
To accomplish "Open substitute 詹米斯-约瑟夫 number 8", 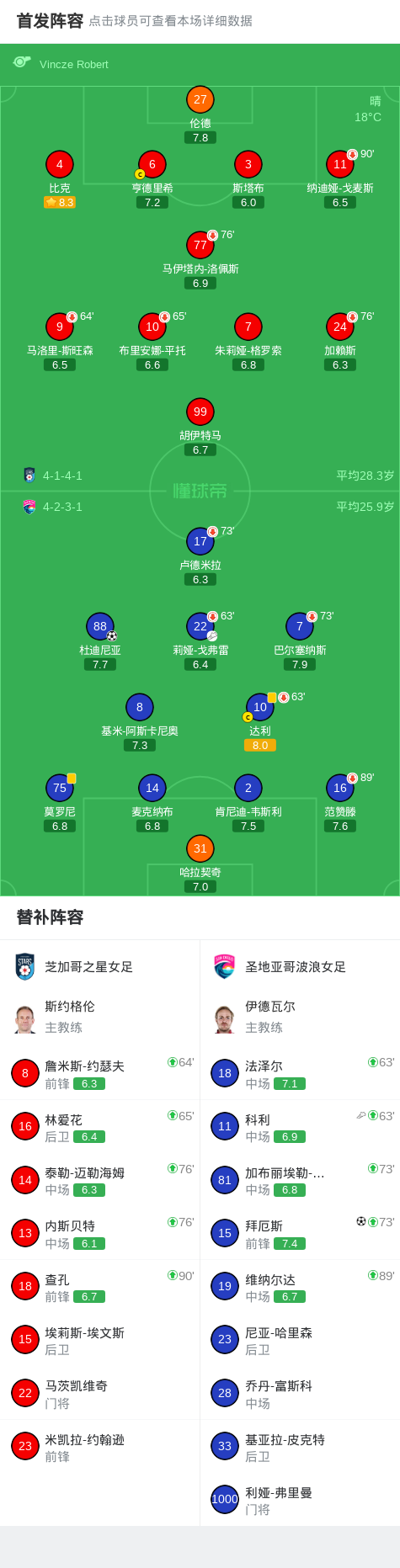I will [x=100, y=1073].
